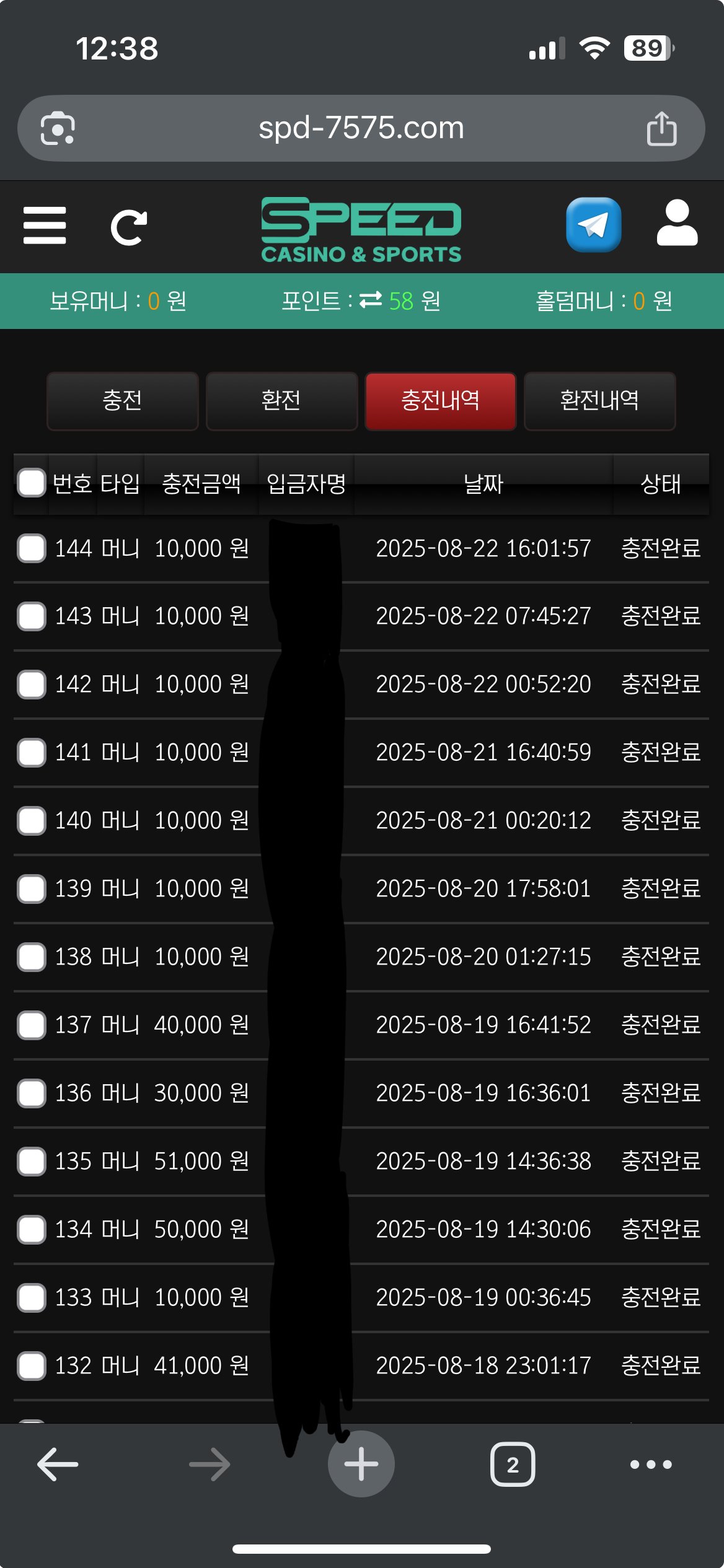Tap the spd-7575.com address bar

tap(361, 128)
